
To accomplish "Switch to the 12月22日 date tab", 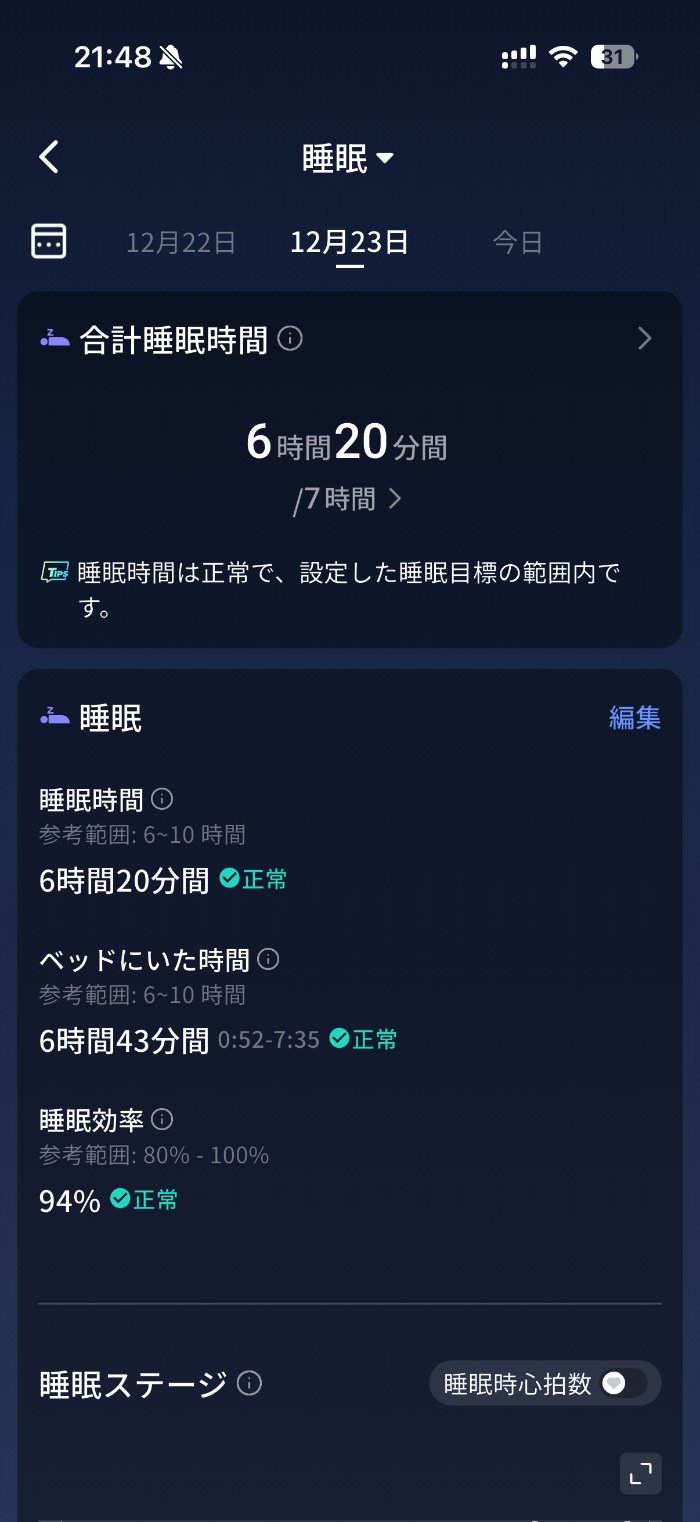I will pyautogui.click(x=181, y=242).
